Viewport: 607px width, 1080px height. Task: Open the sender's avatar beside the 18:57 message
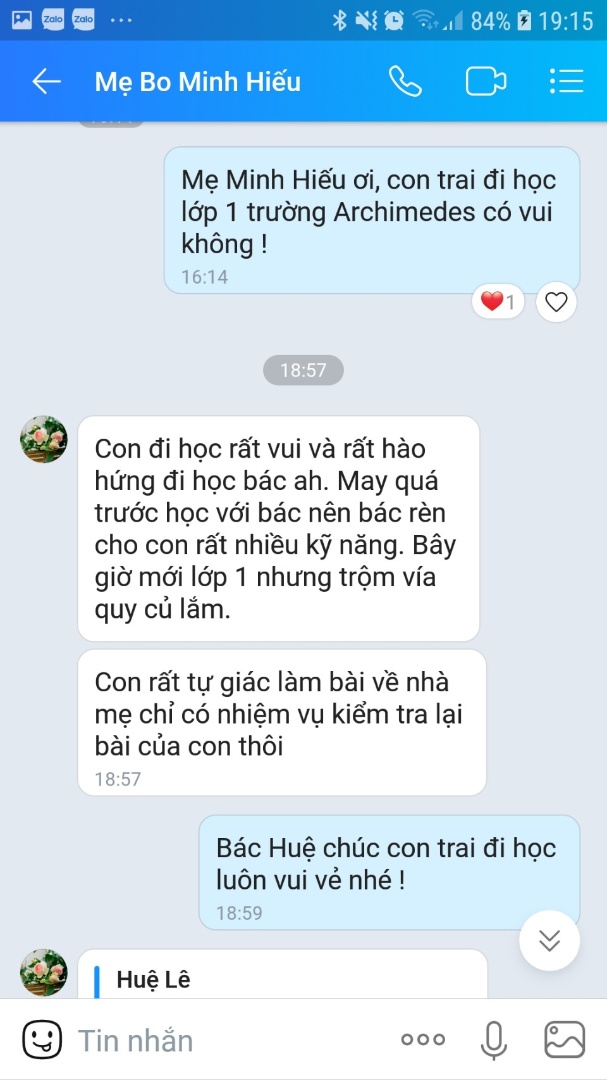click(44, 439)
